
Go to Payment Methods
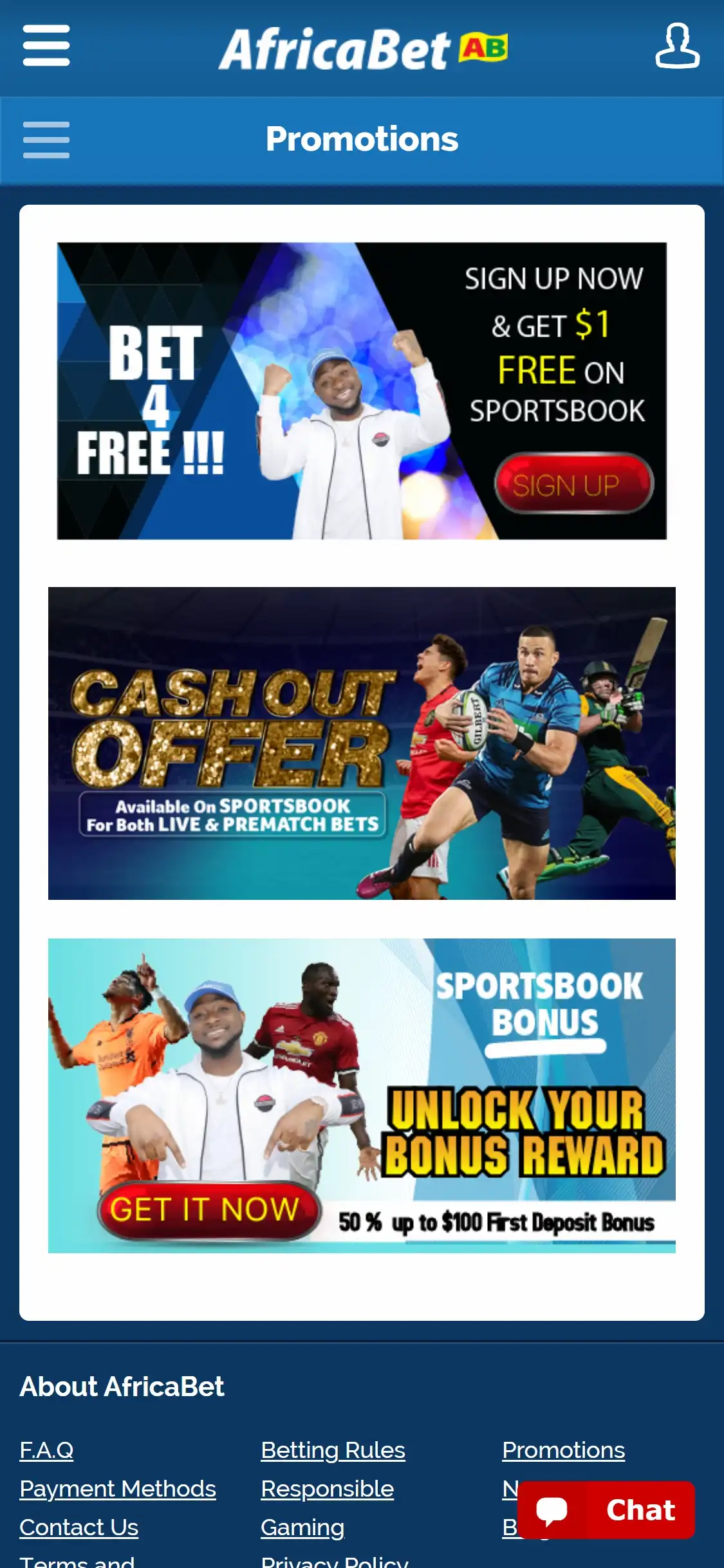[x=118, y=1488]
